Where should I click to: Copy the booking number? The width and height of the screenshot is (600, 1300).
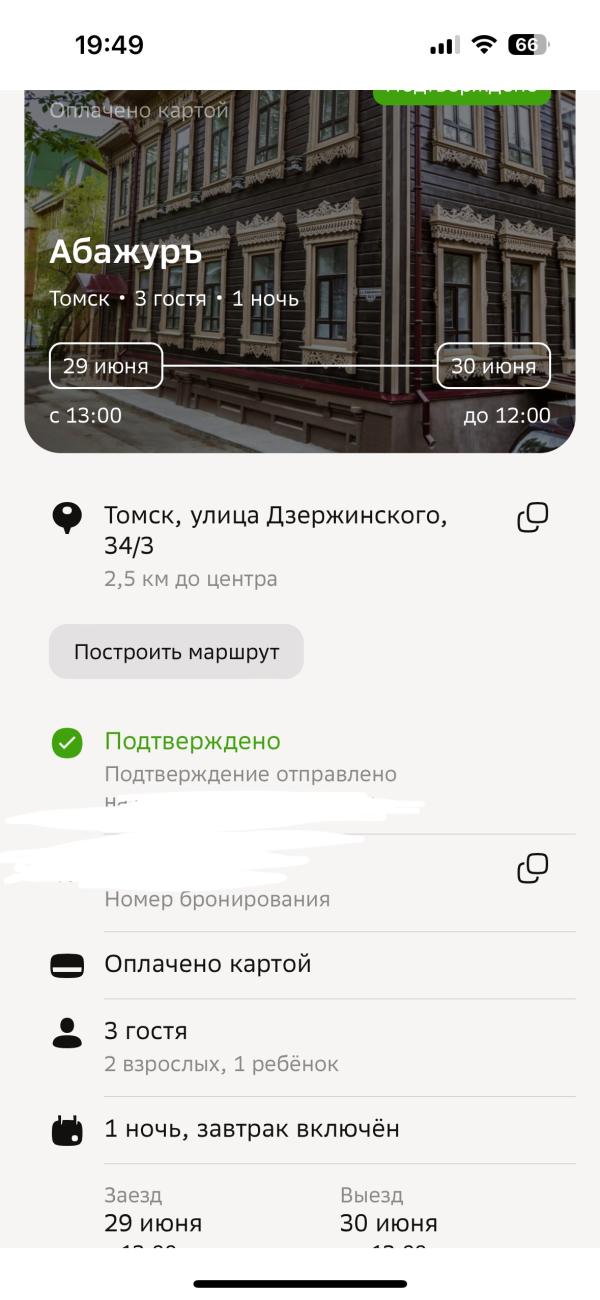(x=532, y=868)
